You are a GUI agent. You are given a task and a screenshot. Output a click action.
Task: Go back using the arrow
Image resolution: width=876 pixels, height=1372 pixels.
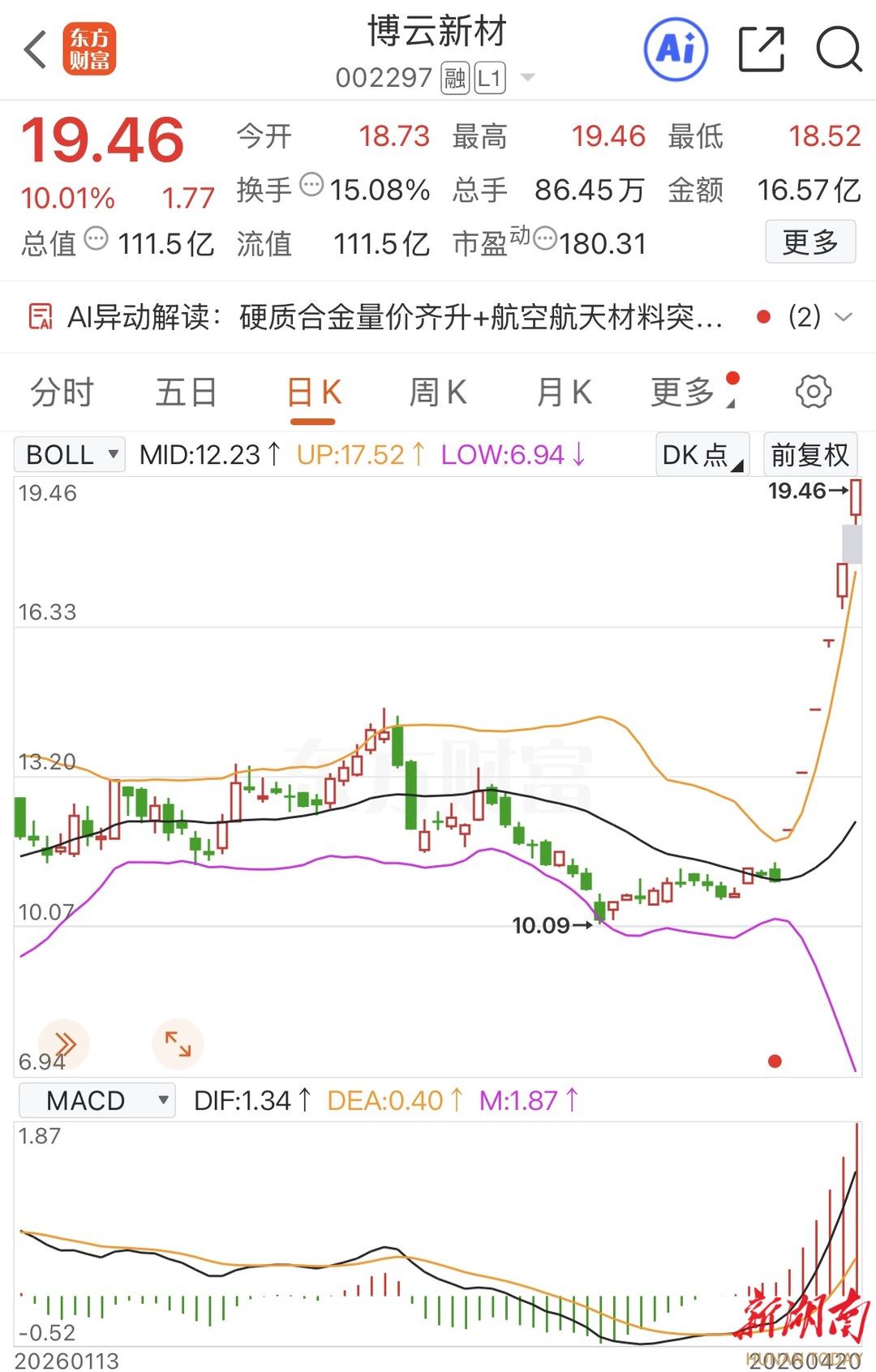pyautogui.click(x=36, y=50)
